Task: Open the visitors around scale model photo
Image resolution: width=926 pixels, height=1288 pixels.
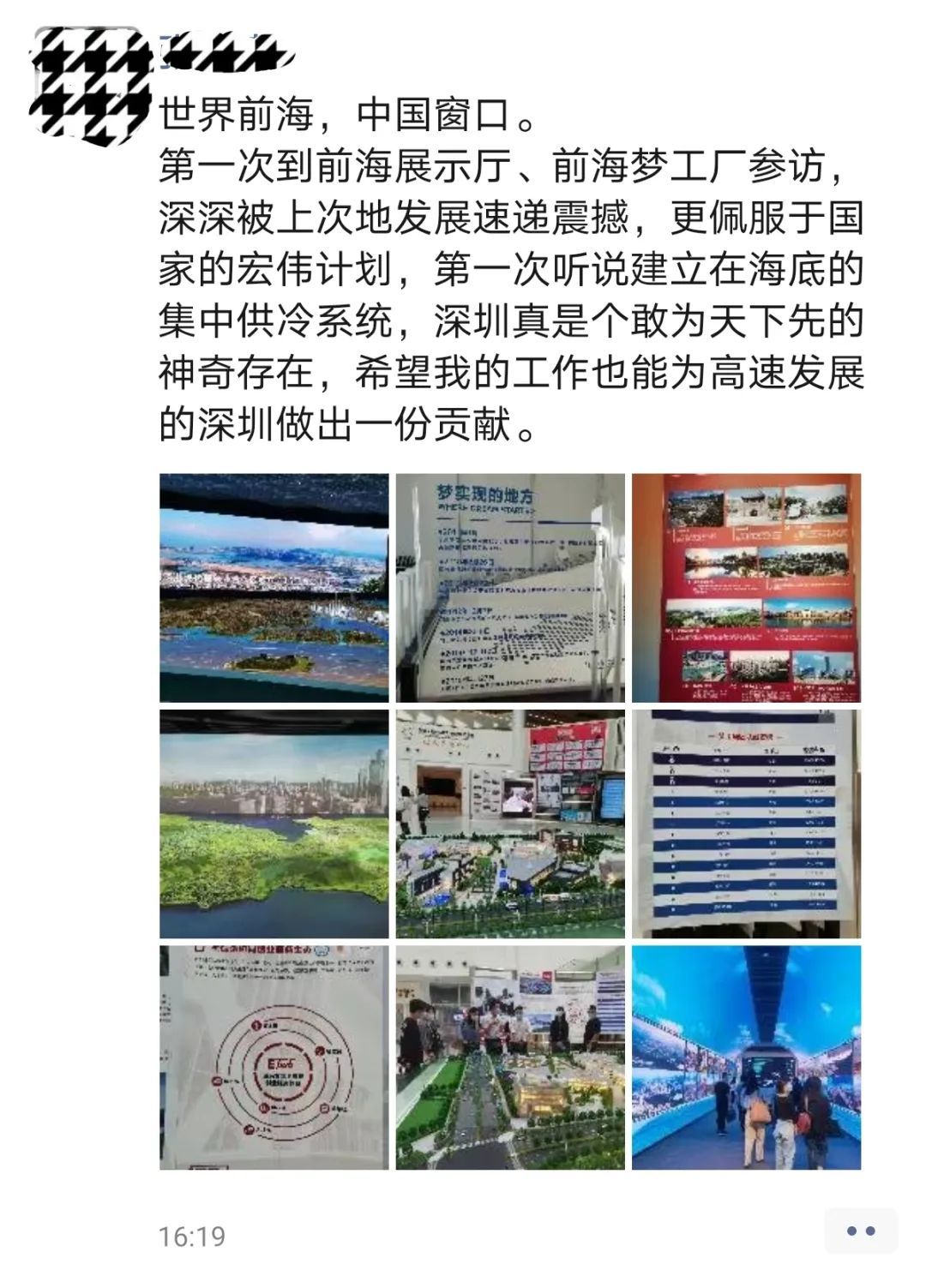Action: coord(510,1057)
